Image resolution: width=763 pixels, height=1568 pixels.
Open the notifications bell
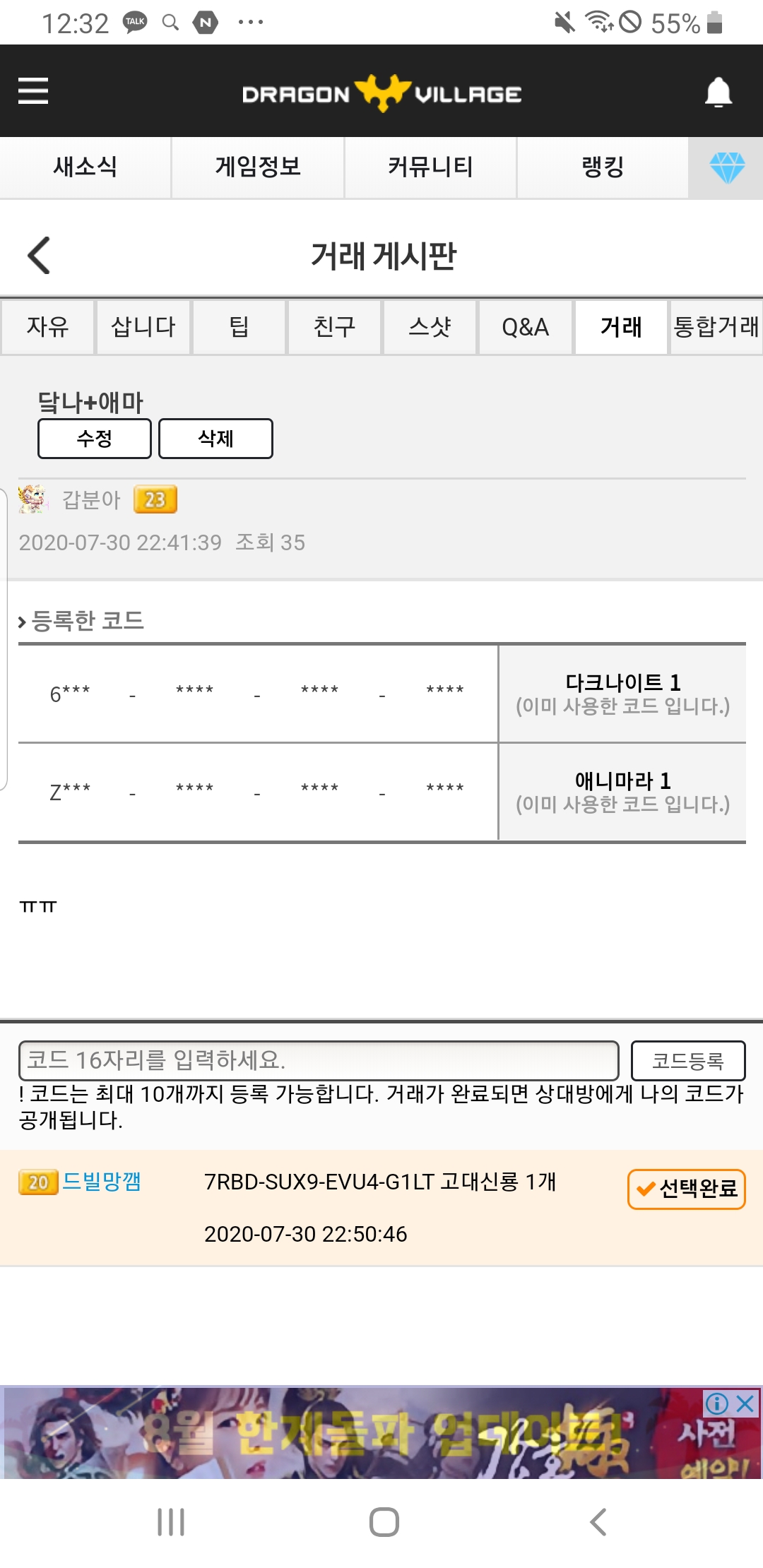(x=718, y=93)
